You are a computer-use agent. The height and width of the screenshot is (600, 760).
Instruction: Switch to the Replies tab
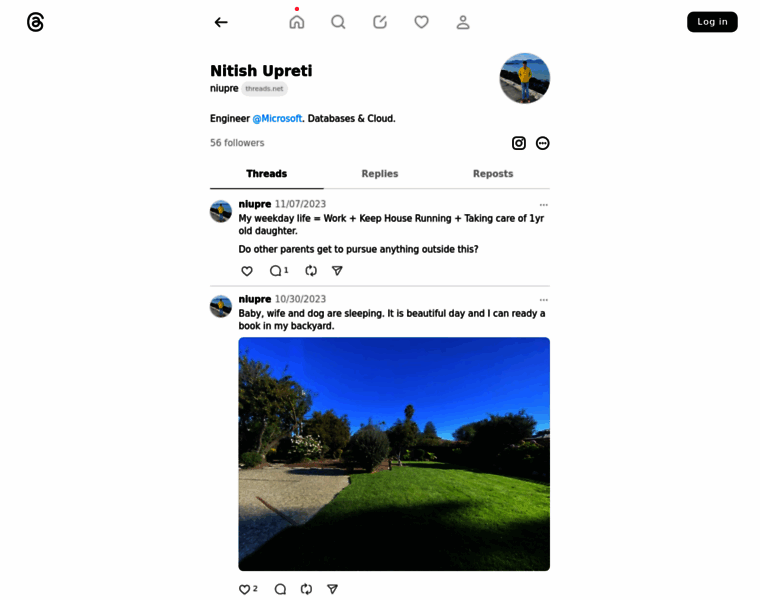(x=380, y=174)
